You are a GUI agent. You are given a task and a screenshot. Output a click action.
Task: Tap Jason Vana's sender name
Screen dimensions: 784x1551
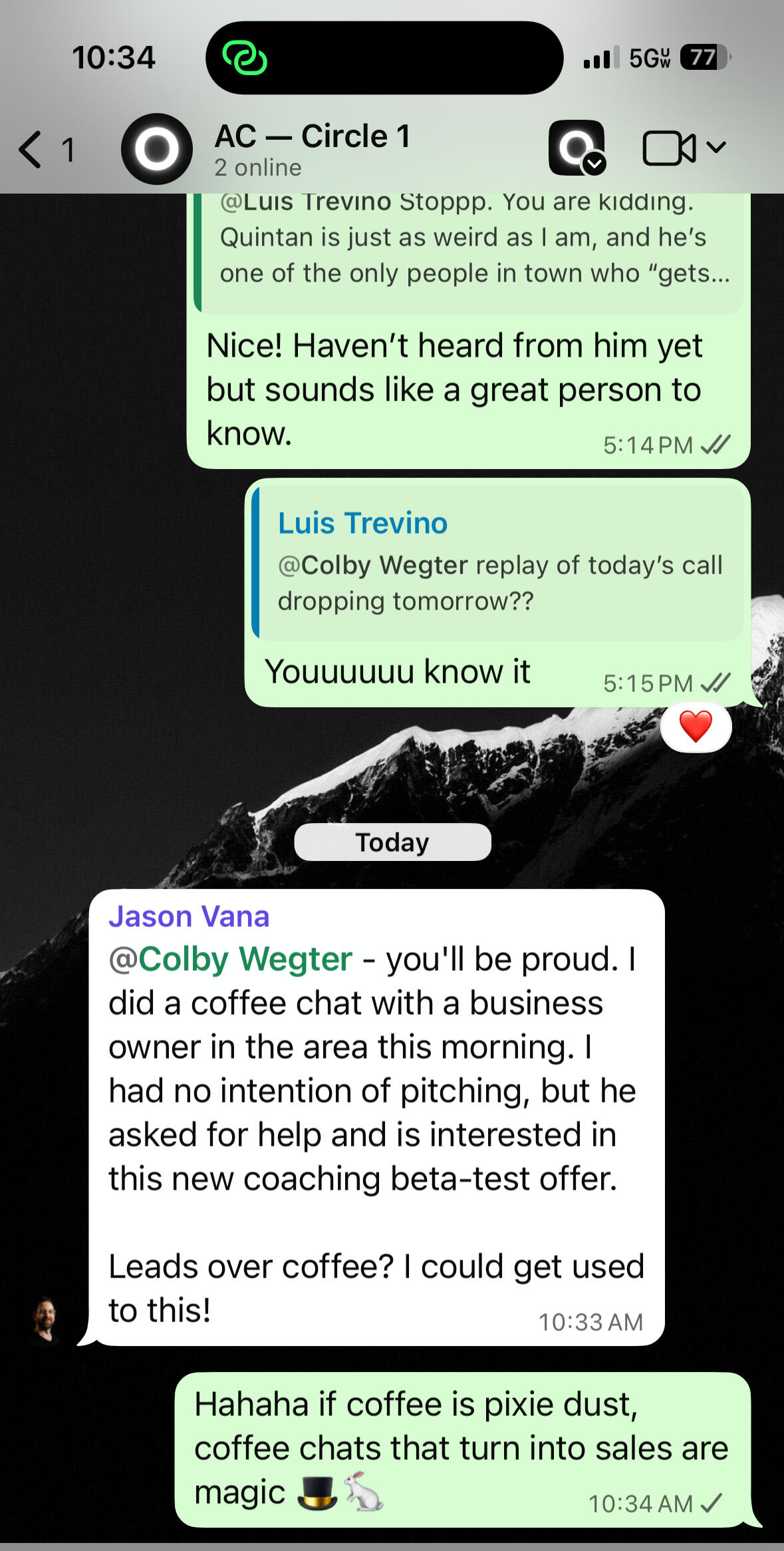(189, 917)
